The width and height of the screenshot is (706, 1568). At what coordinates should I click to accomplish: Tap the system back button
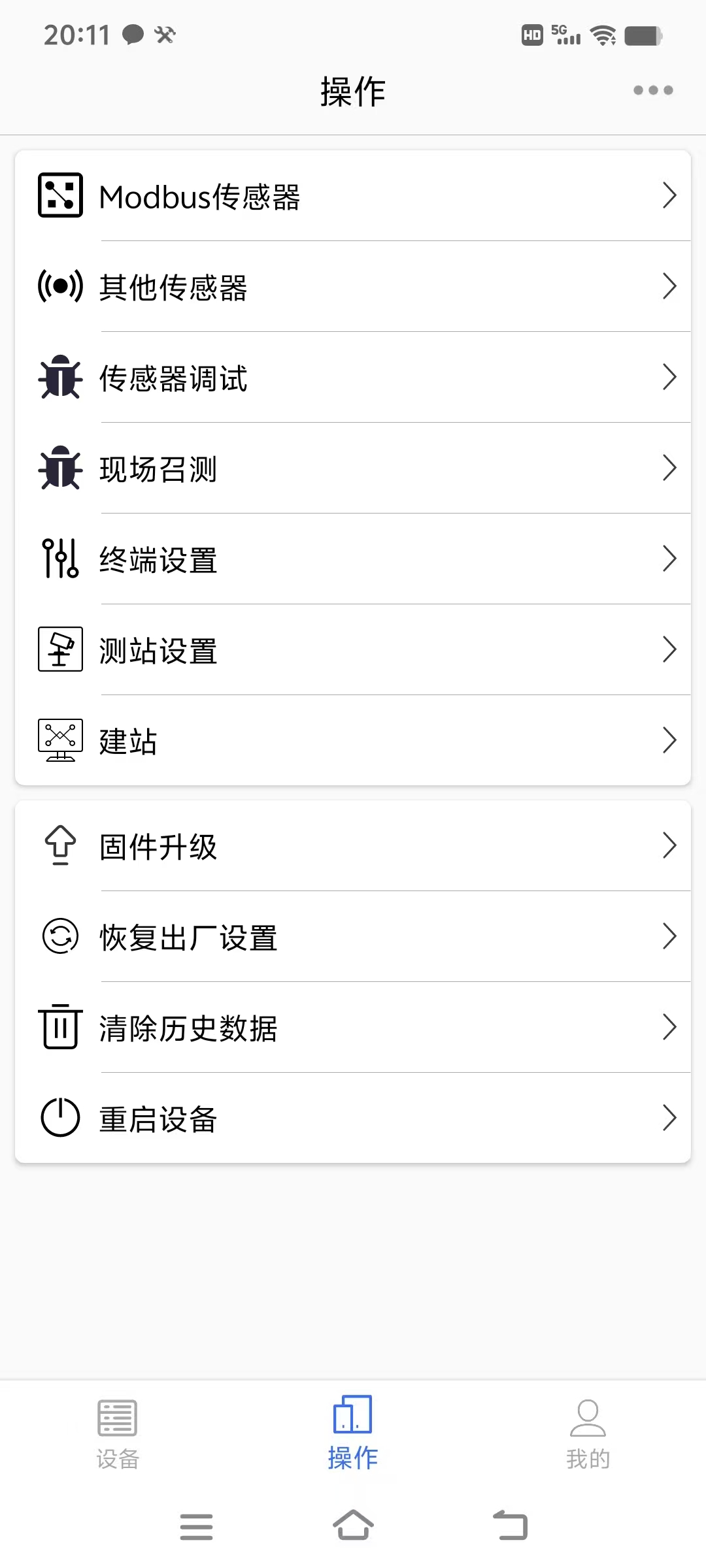511,1525
